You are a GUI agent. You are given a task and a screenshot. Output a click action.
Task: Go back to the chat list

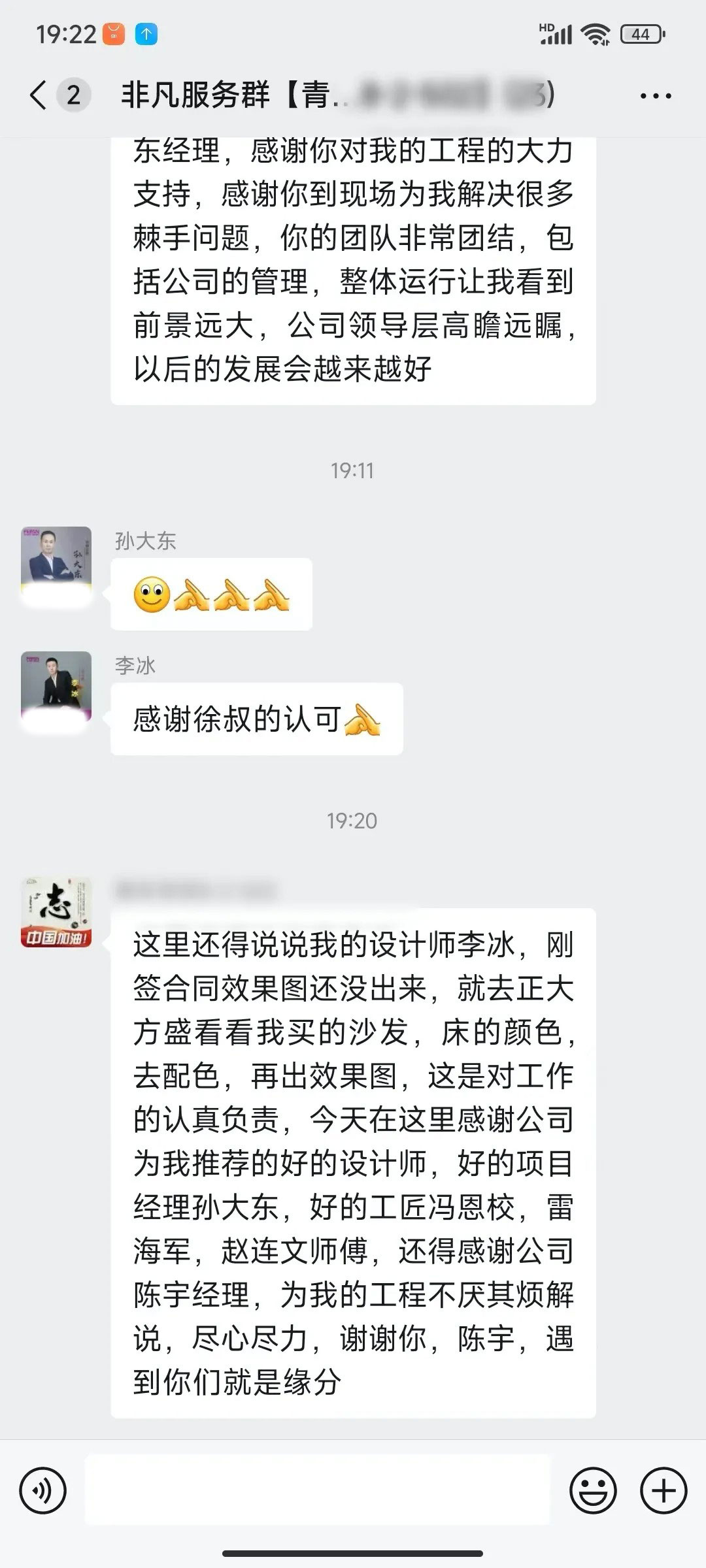39,95
